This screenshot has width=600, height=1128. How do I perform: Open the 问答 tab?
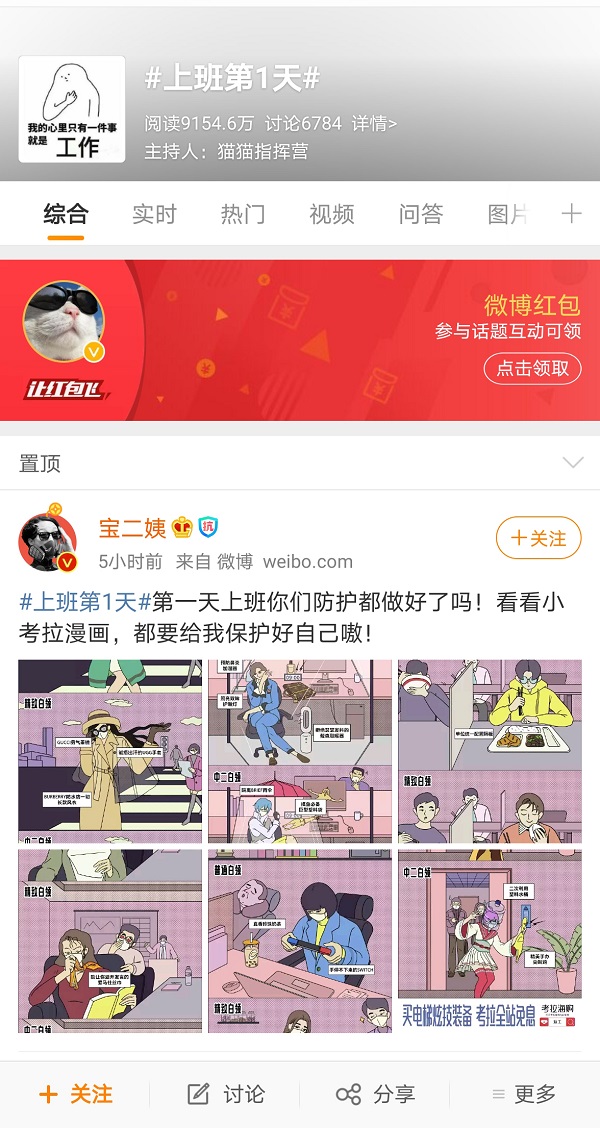click(421, 214)
